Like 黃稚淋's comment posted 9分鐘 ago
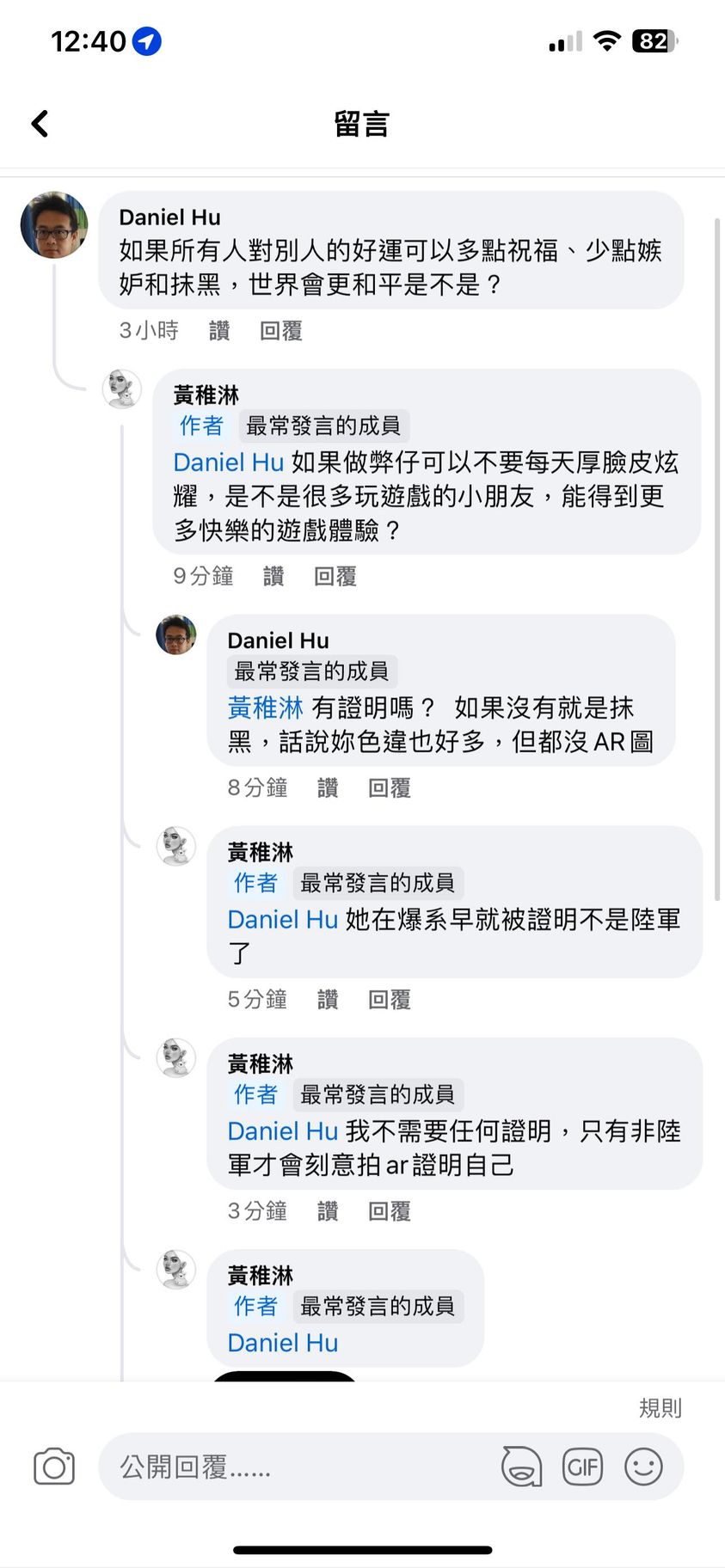Screen dimensions: 725x1568 click(273, 576)
